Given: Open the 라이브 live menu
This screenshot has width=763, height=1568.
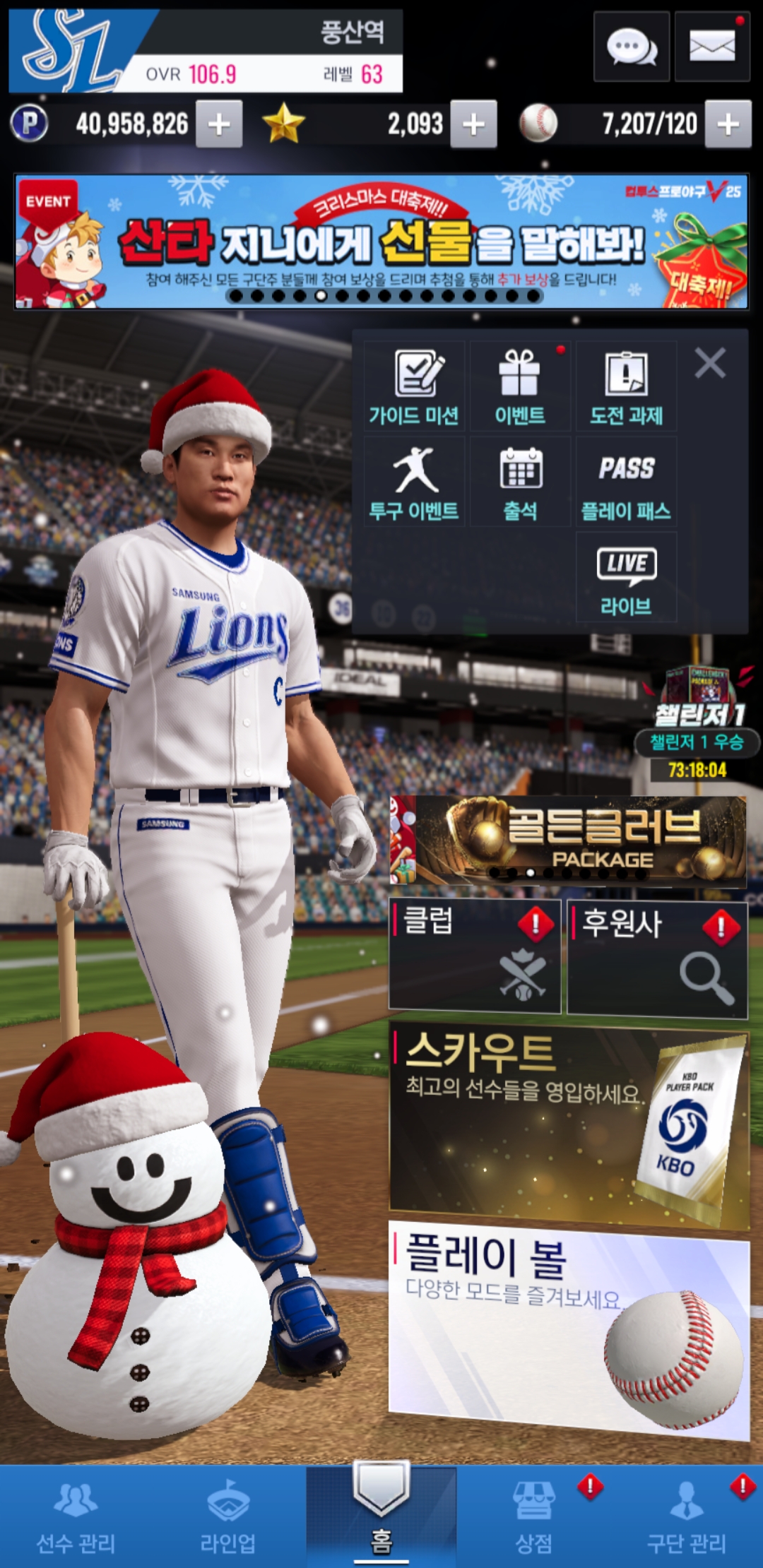Looking at the screenshot, I should pyautogui.click(x=626, y=578).
